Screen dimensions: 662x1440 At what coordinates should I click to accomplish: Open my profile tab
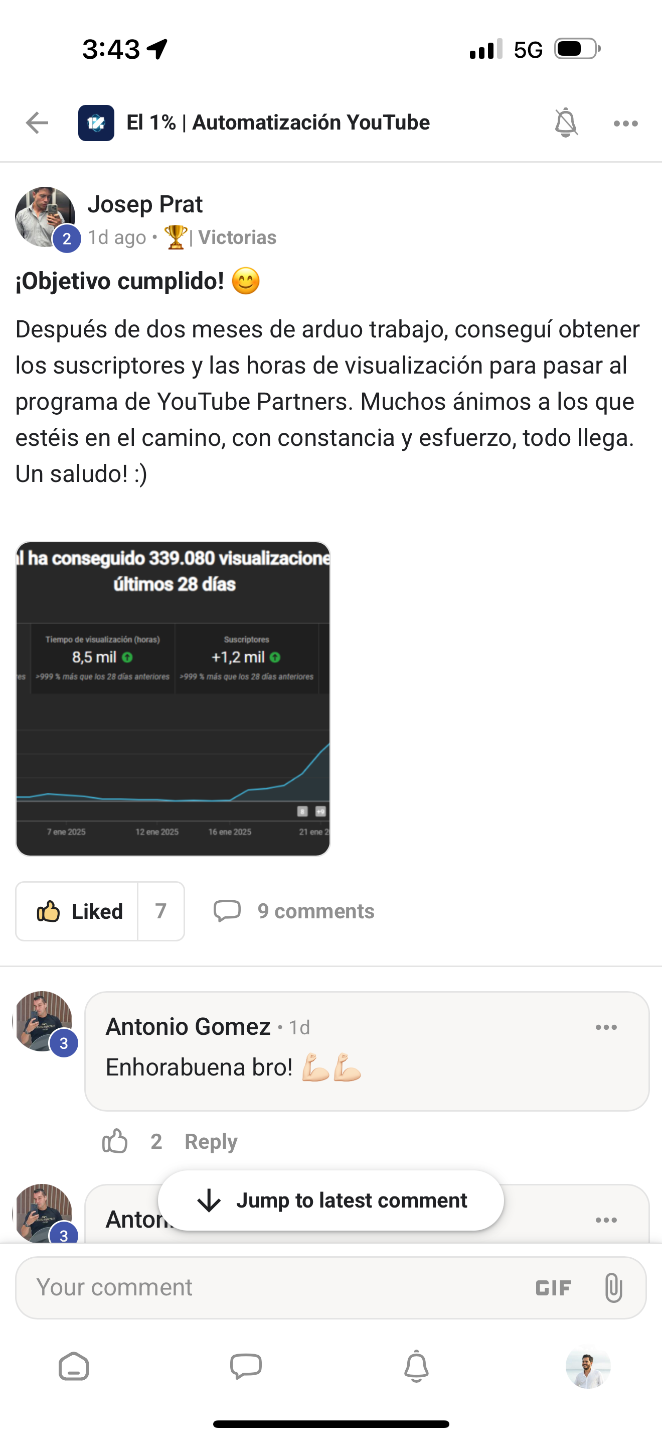tap(587, 1367)
